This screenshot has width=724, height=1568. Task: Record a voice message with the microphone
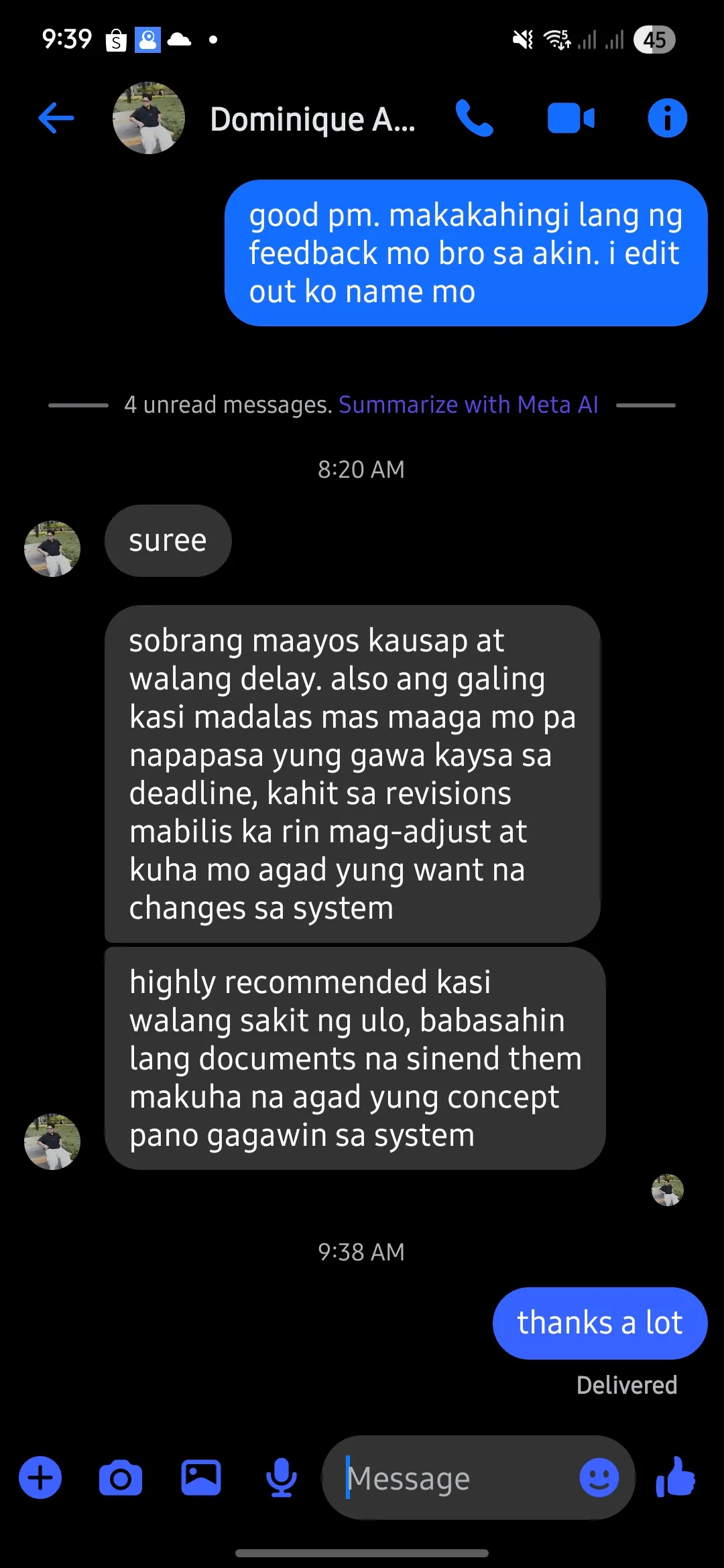point(282,1478)
